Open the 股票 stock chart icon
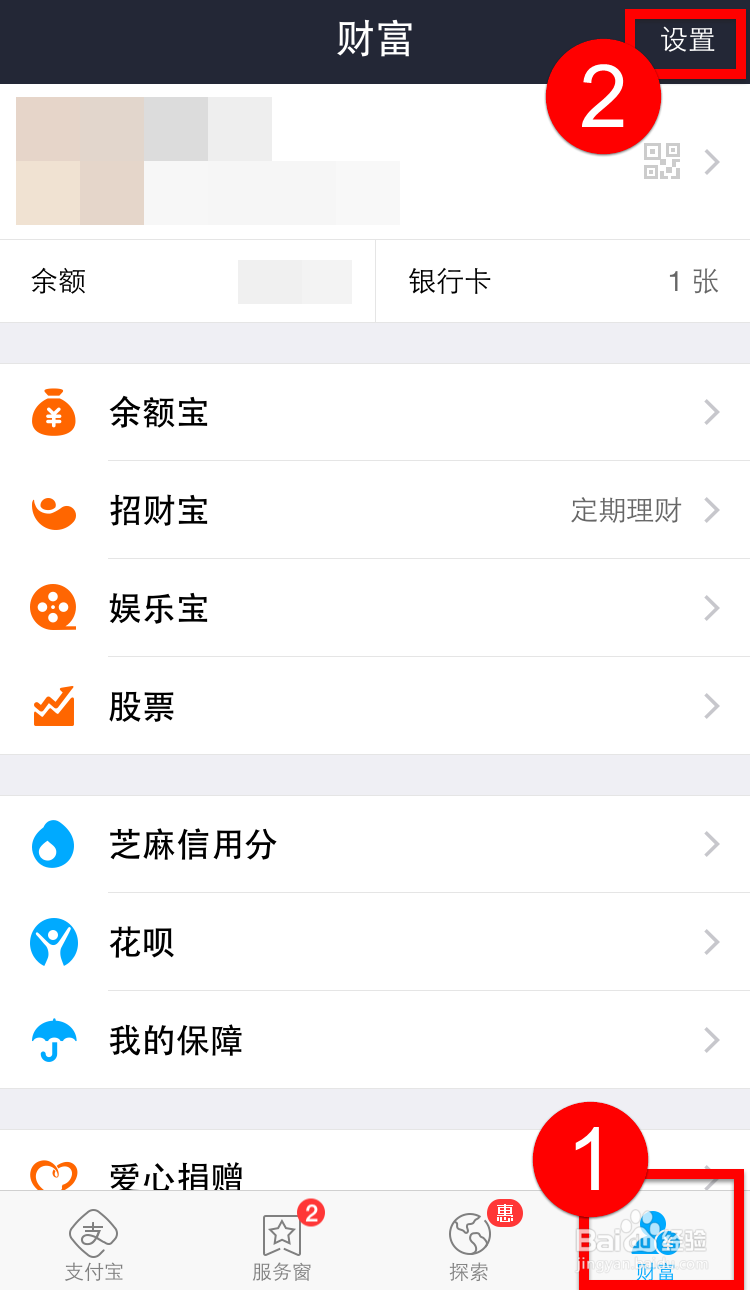Screen dimensions: 750x1290 coord(53,706)
